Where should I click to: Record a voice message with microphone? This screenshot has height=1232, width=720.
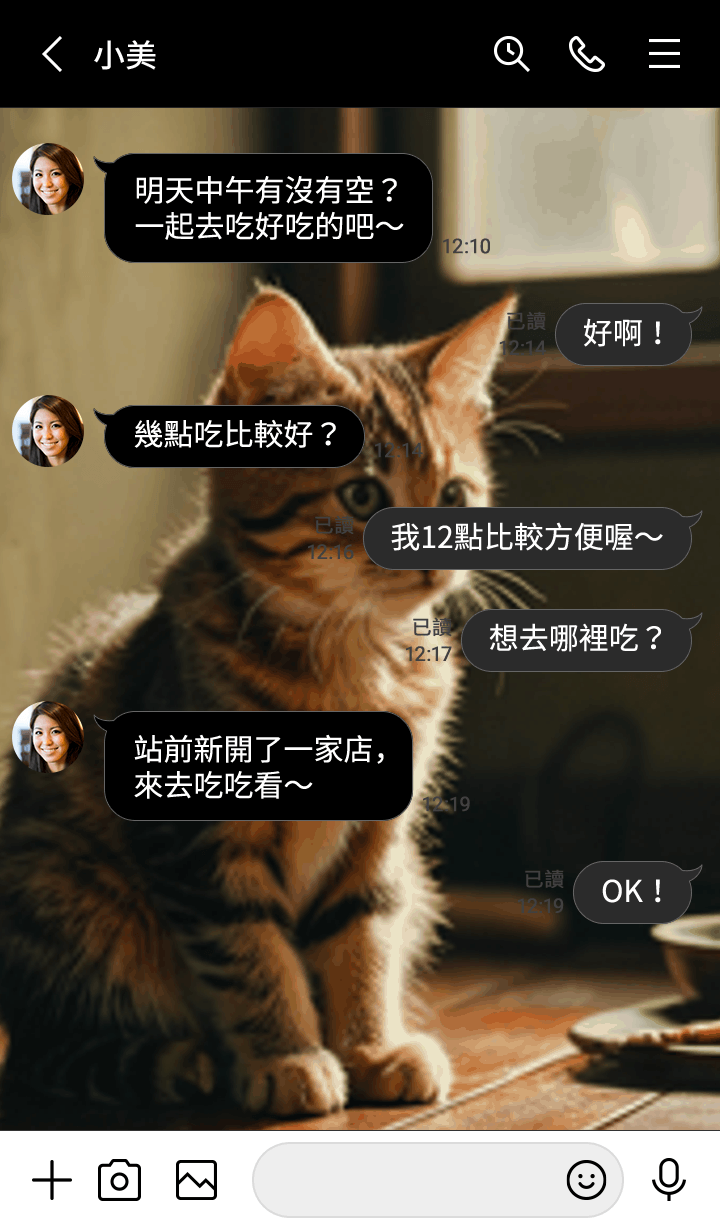(668, 1181)
